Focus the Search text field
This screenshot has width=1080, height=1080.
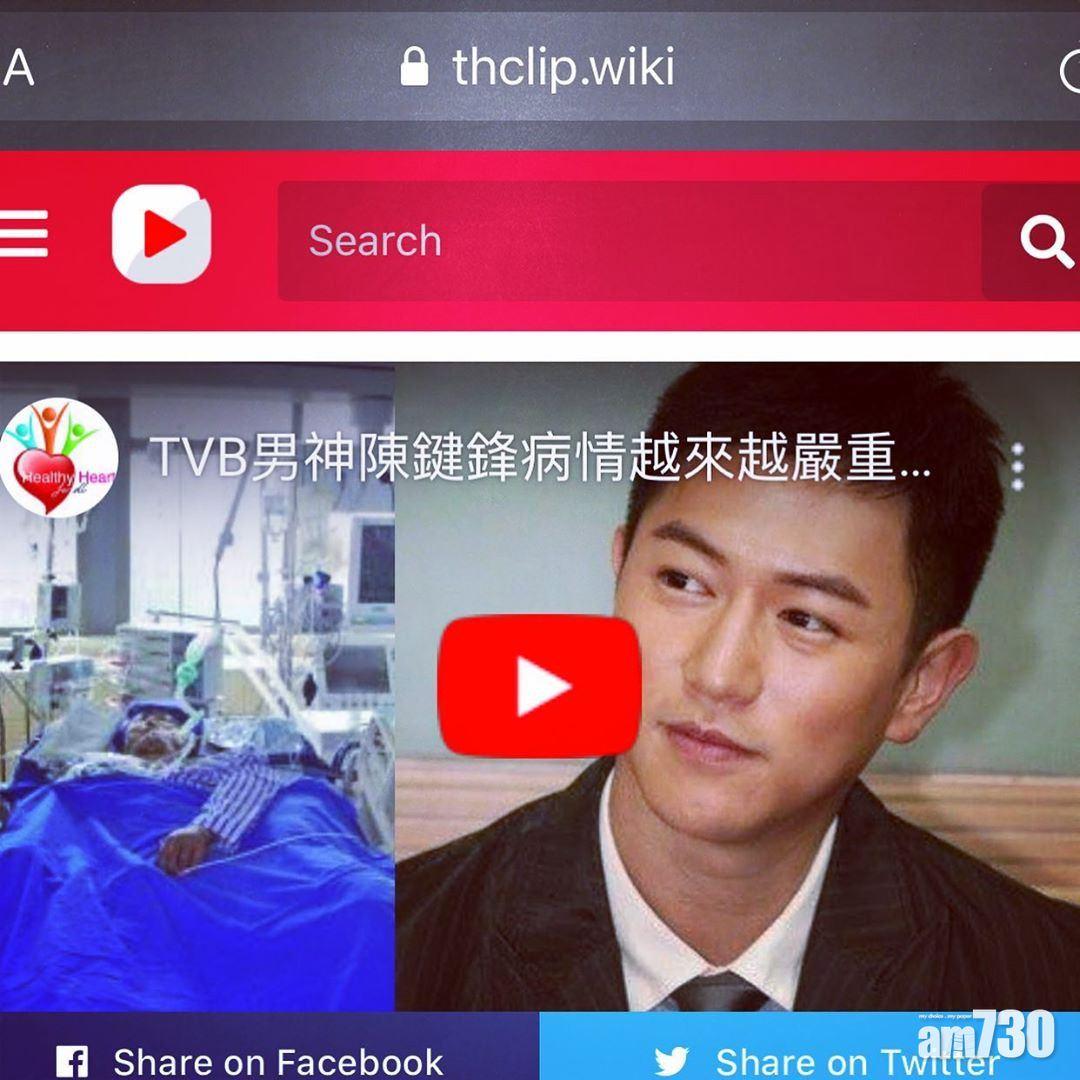coord(620,241)
